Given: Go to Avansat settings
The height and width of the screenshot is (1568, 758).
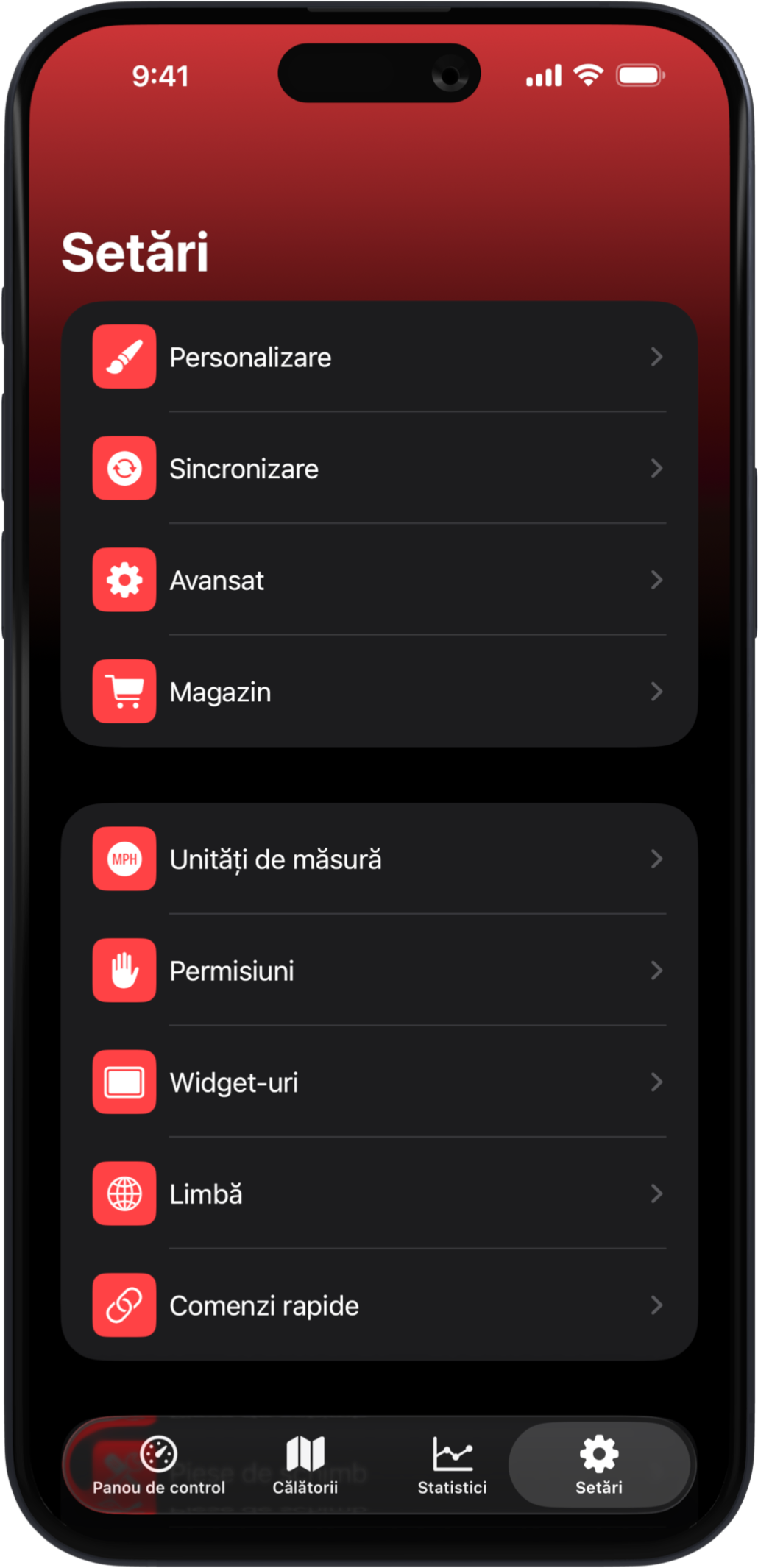Looking at the screenshot, I should (379, 581).
